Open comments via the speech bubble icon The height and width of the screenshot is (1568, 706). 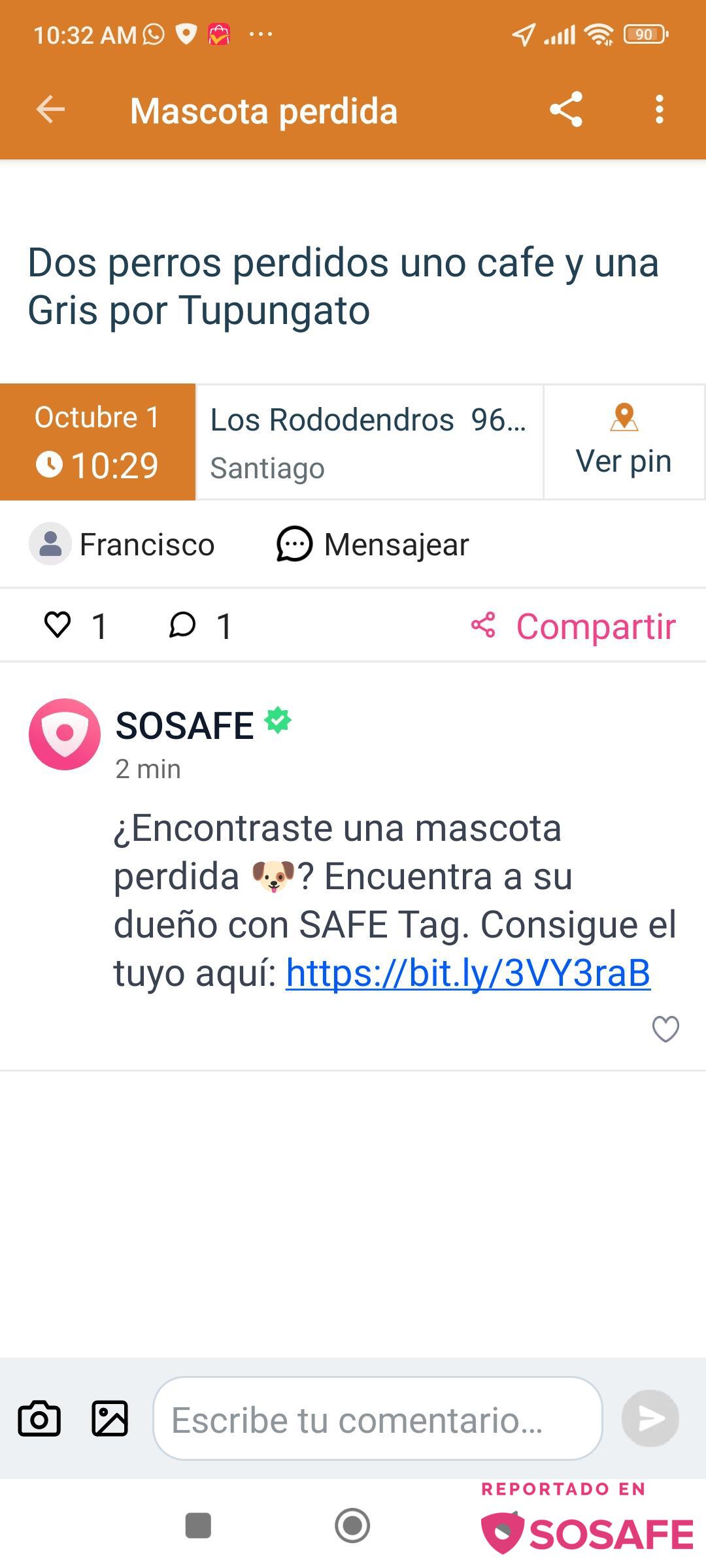tap(182, 625)
